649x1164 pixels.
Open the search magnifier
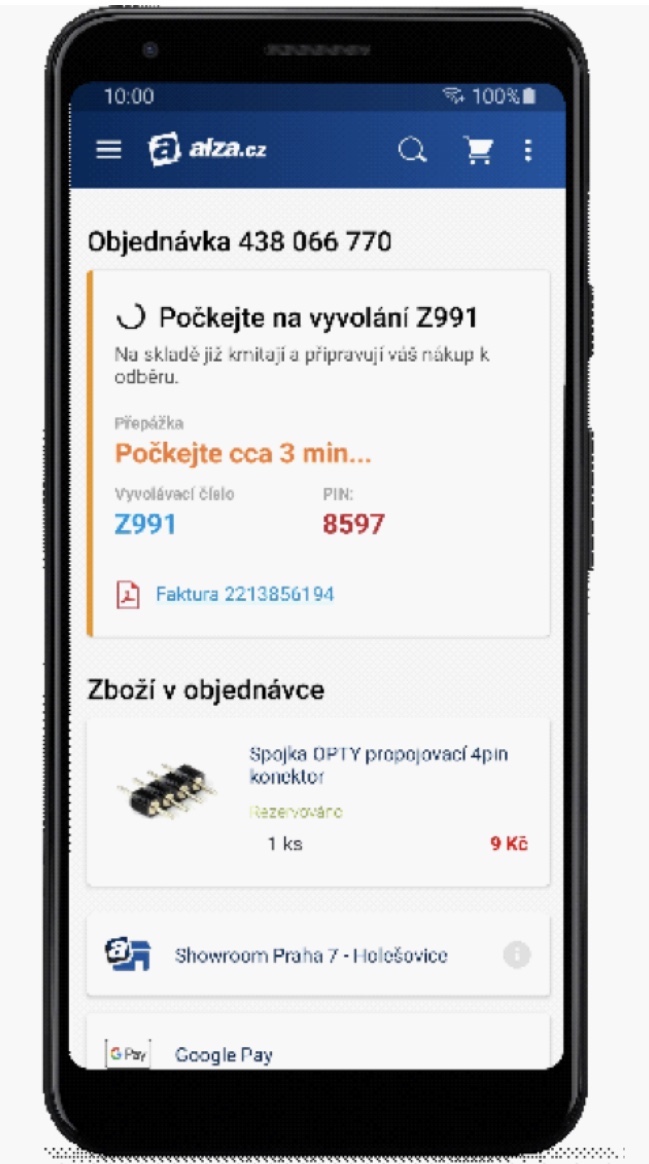point(411,150)
